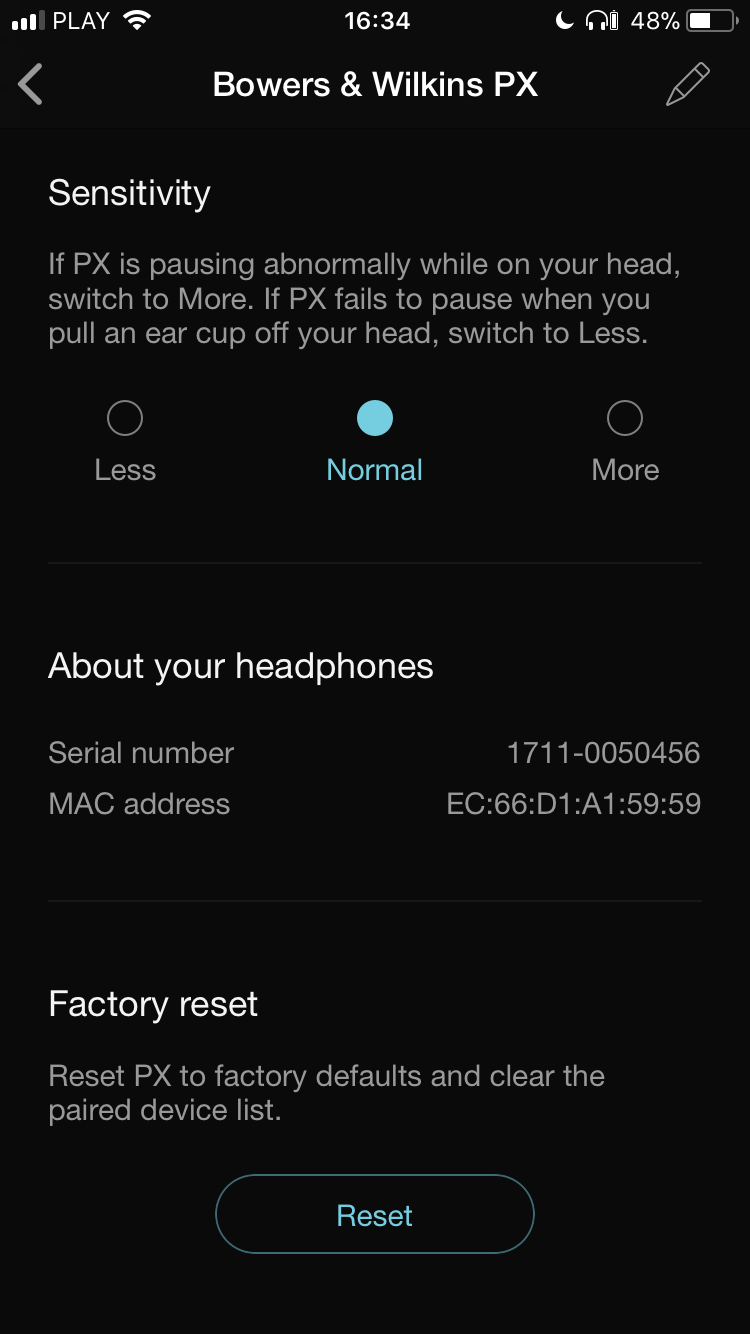Select Less sensitivity

click(125, 419)
